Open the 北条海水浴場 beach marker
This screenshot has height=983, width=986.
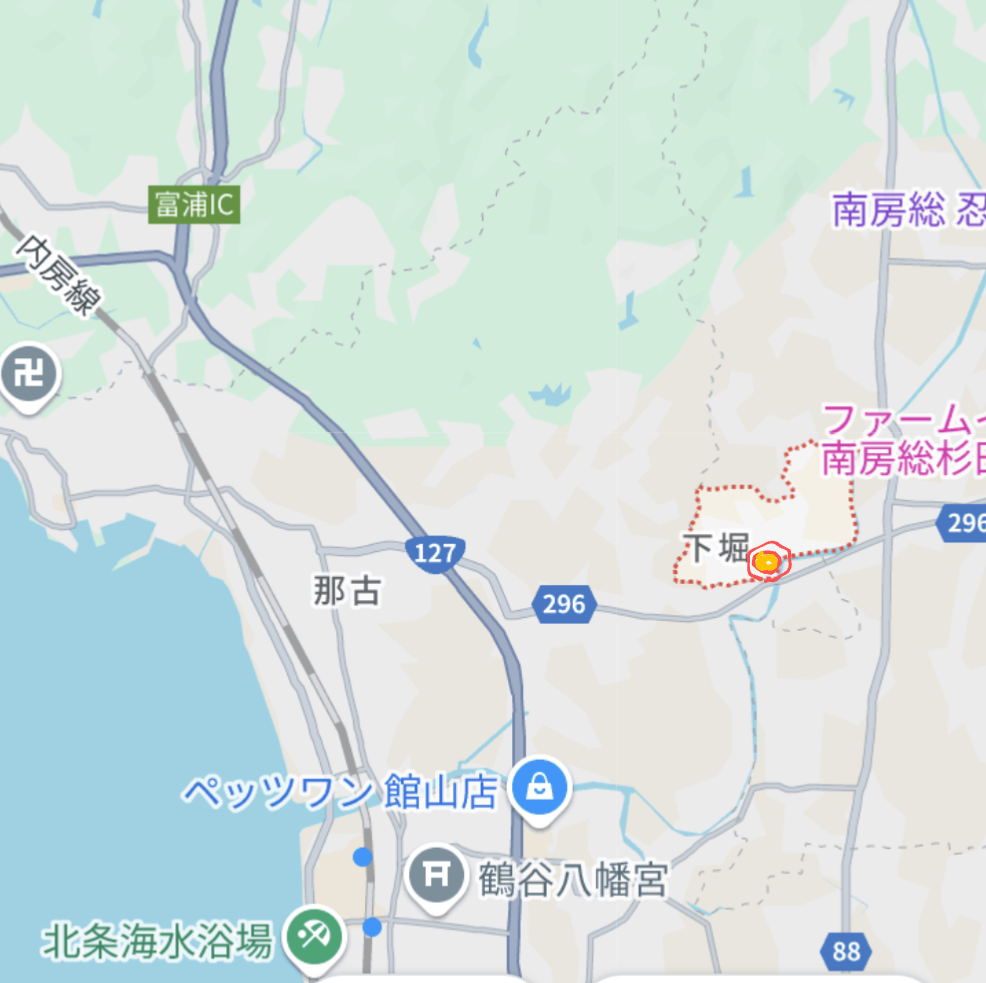point(313,937)
